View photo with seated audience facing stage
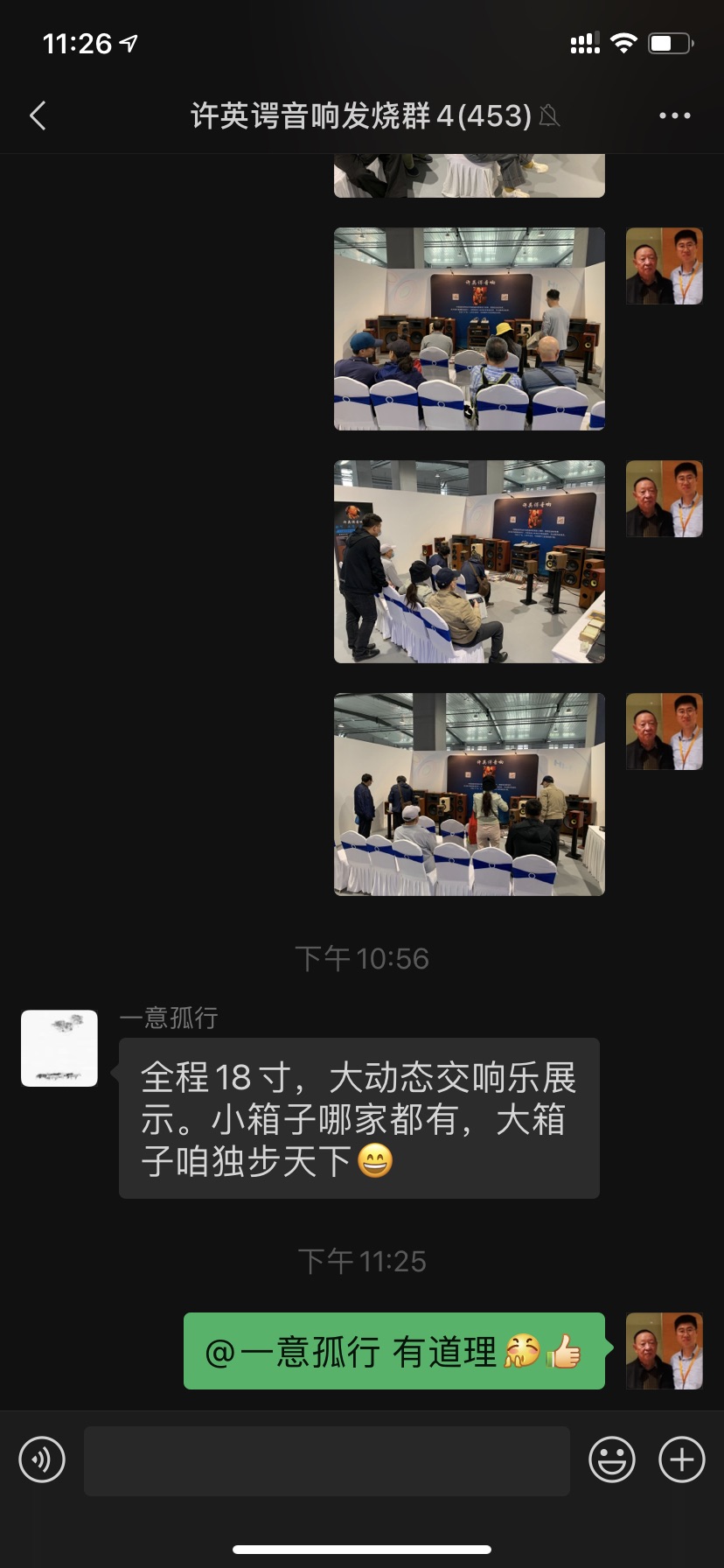The height and width of the screenshot is (1568, 724). tap(469, 329)
